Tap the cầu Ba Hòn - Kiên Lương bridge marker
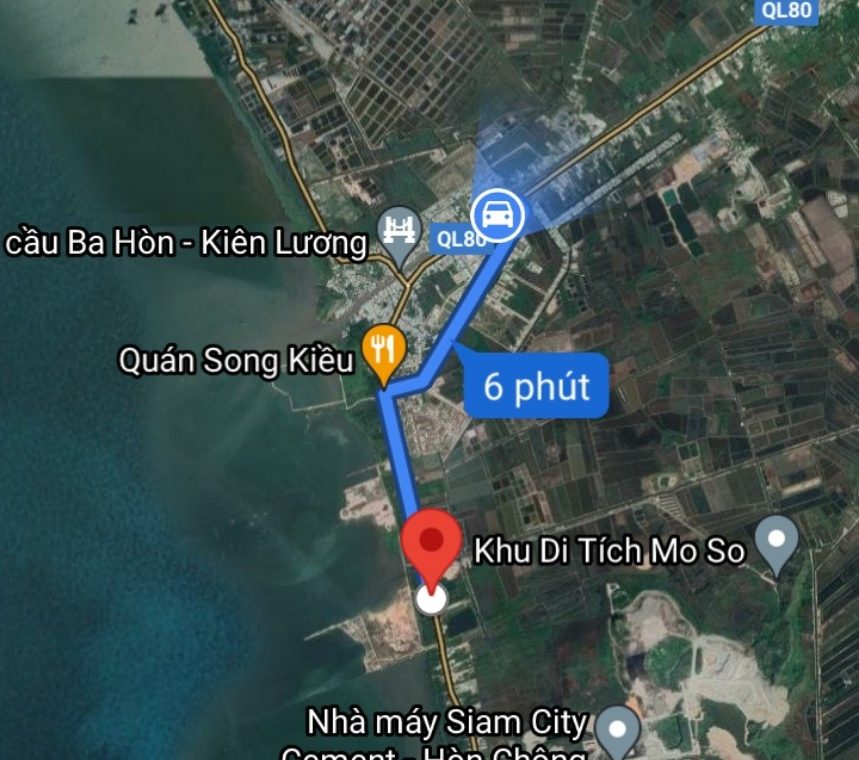Viewport: 859px width, 760px height. pyautogui.click(x=401, y=232)
